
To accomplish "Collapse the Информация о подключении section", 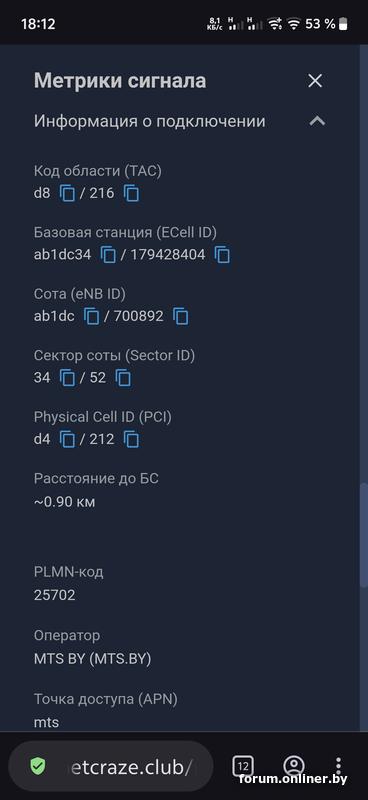I will click(x=317, y=121).
